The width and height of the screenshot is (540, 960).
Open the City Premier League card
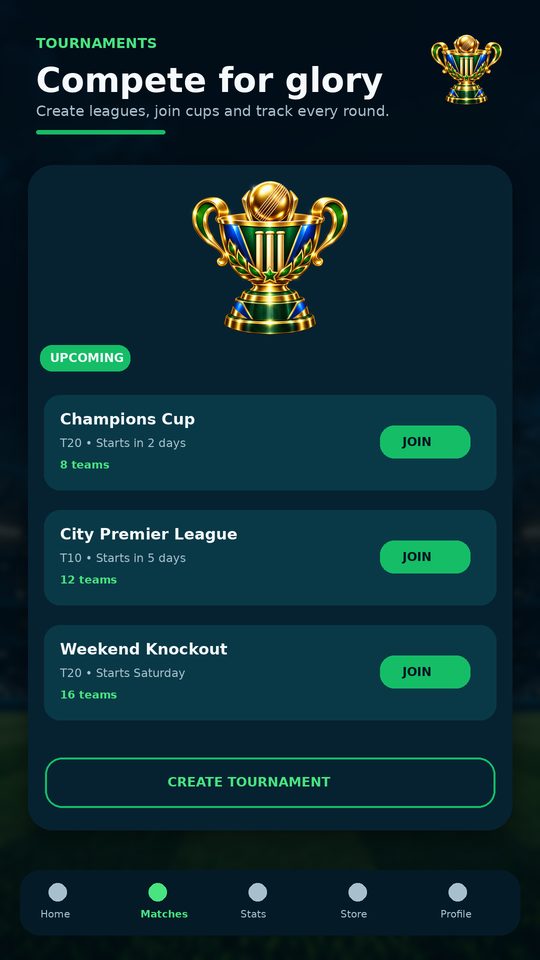(270, 557)
